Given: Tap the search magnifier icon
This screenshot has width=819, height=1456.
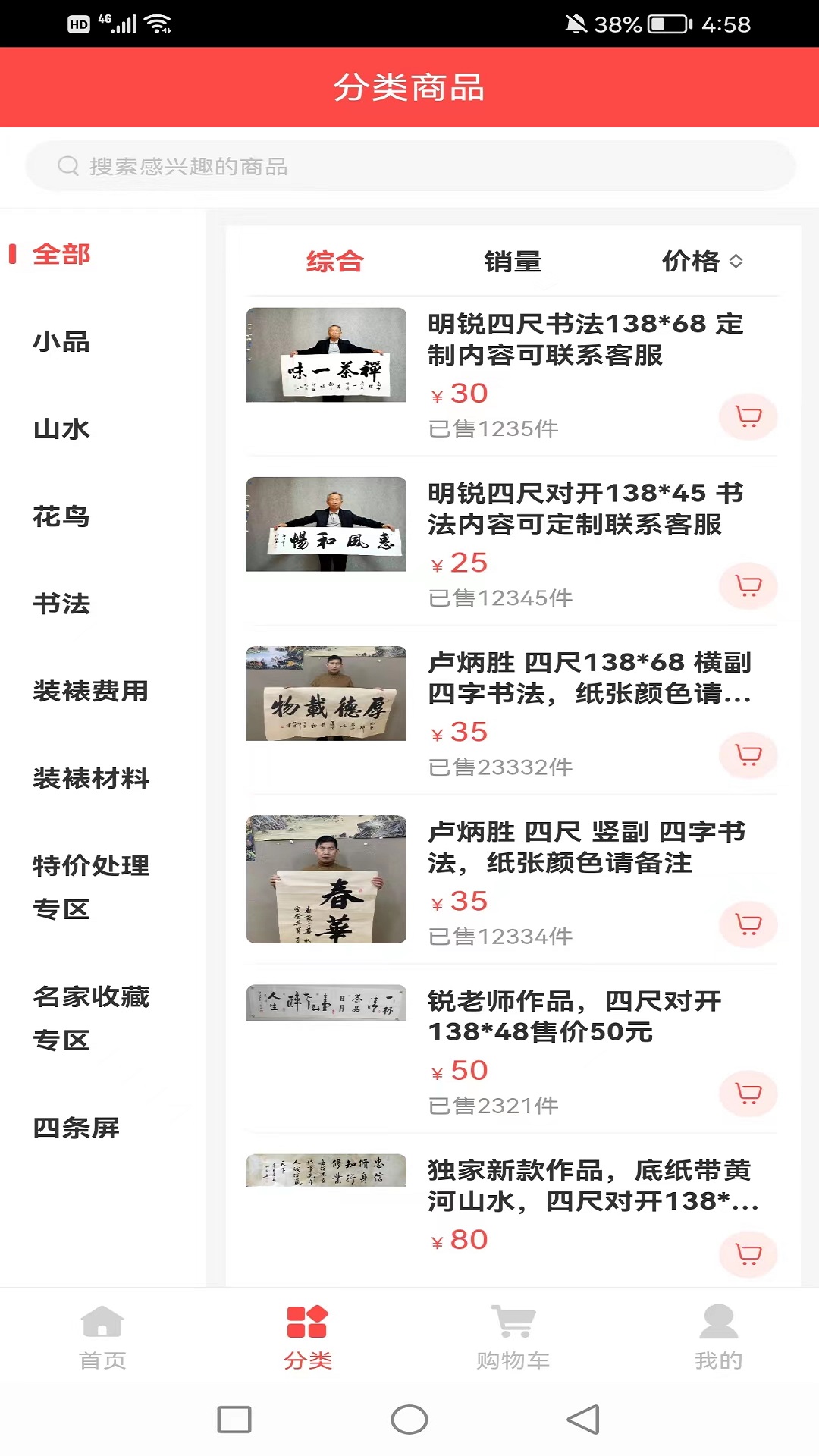Looking at the screenshot, I should coord(69,165).
